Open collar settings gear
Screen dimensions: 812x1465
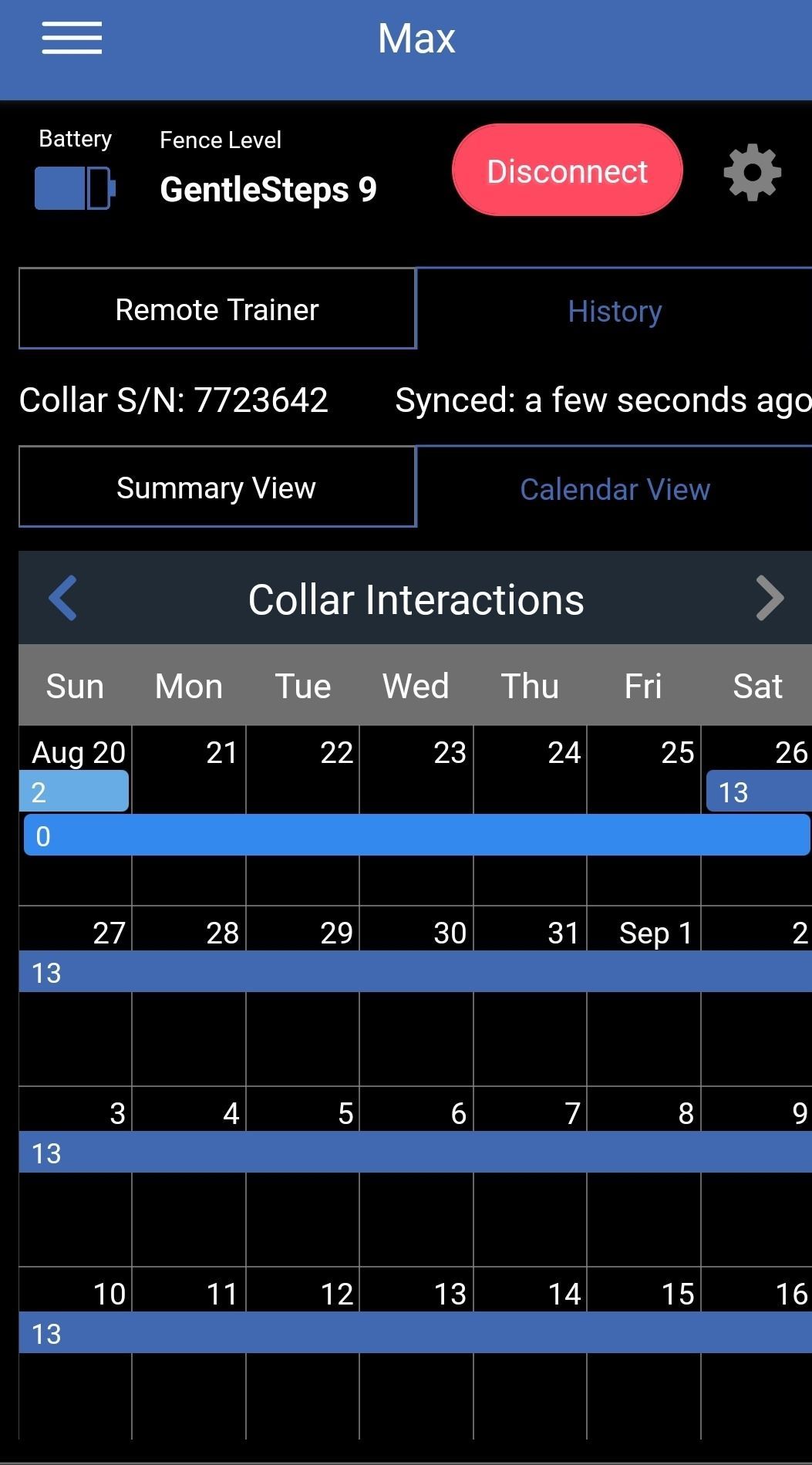pyautogui.click(x=753, y=172)
